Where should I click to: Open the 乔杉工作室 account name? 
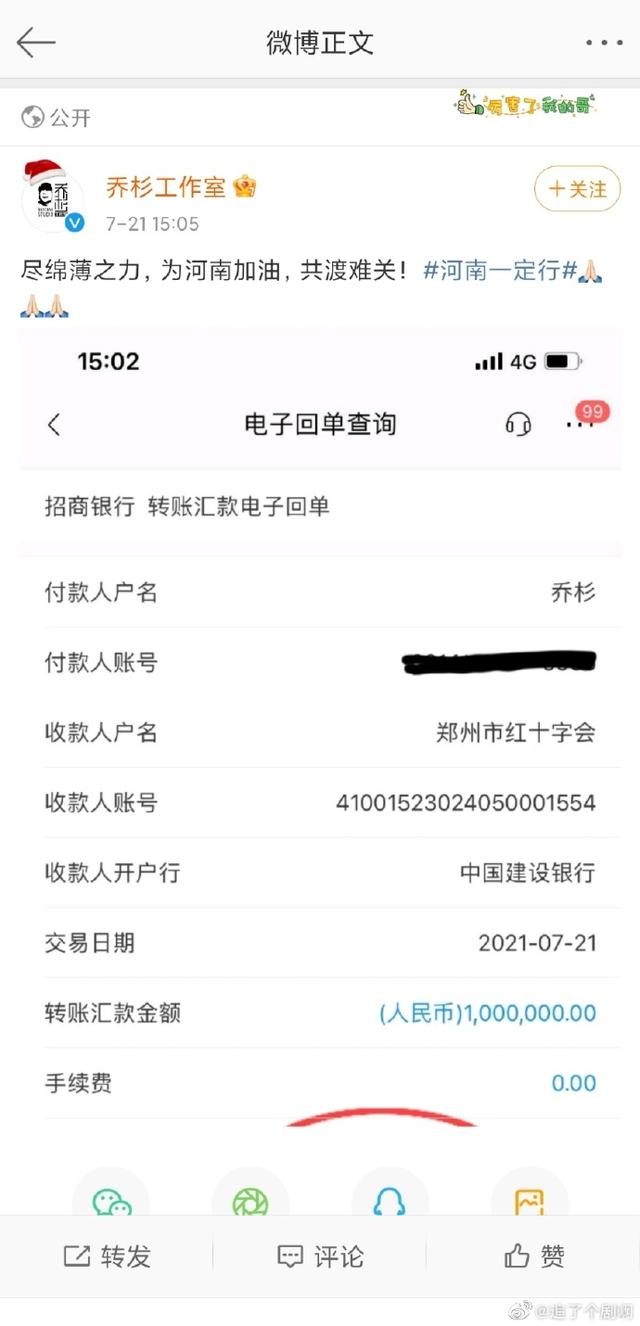point(166,186)
